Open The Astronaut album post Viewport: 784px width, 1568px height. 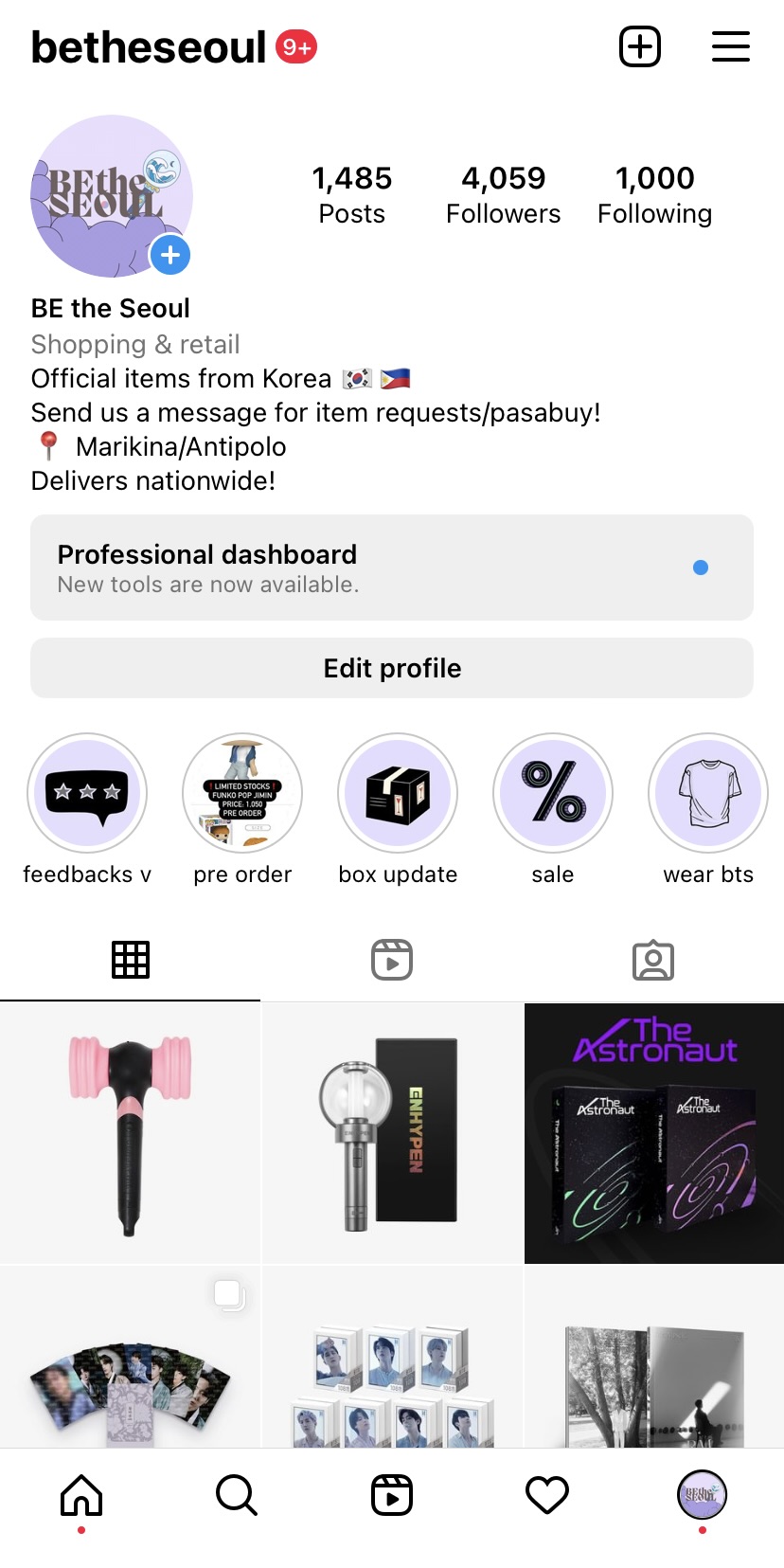654,1133
